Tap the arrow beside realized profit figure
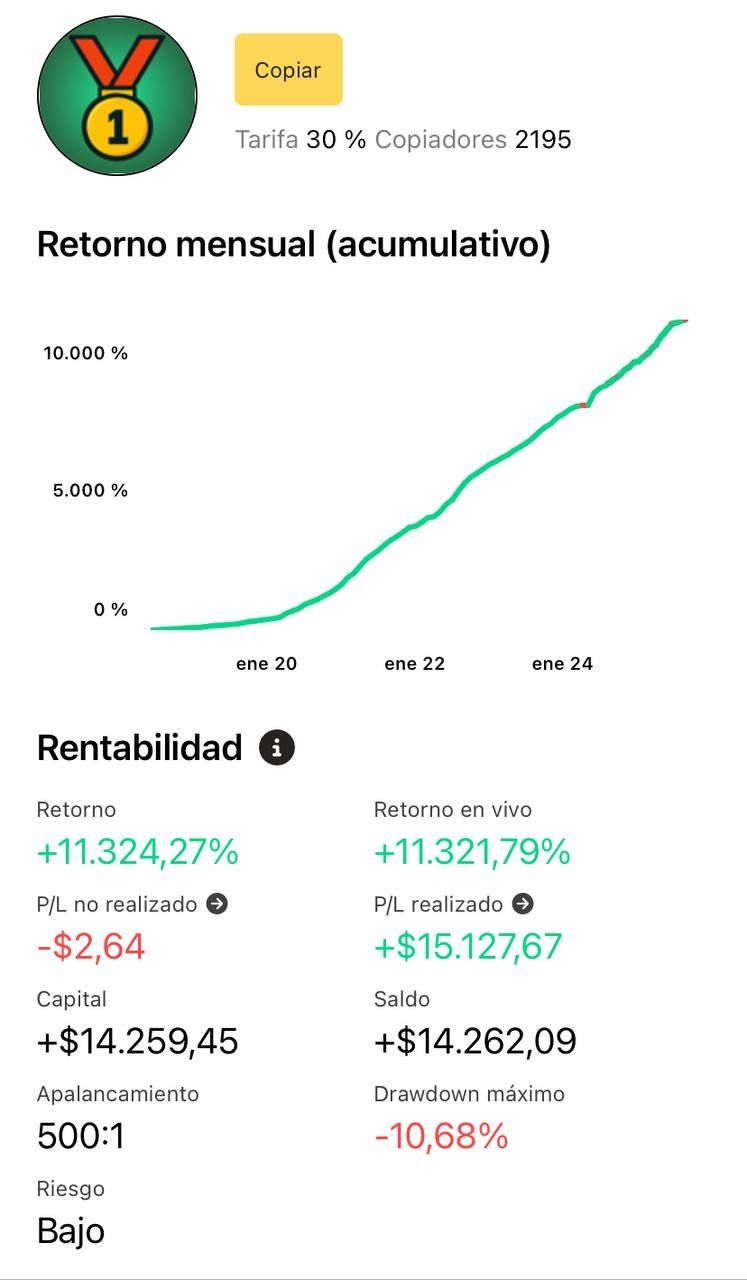747x1280 pixels. click(524, 903)
